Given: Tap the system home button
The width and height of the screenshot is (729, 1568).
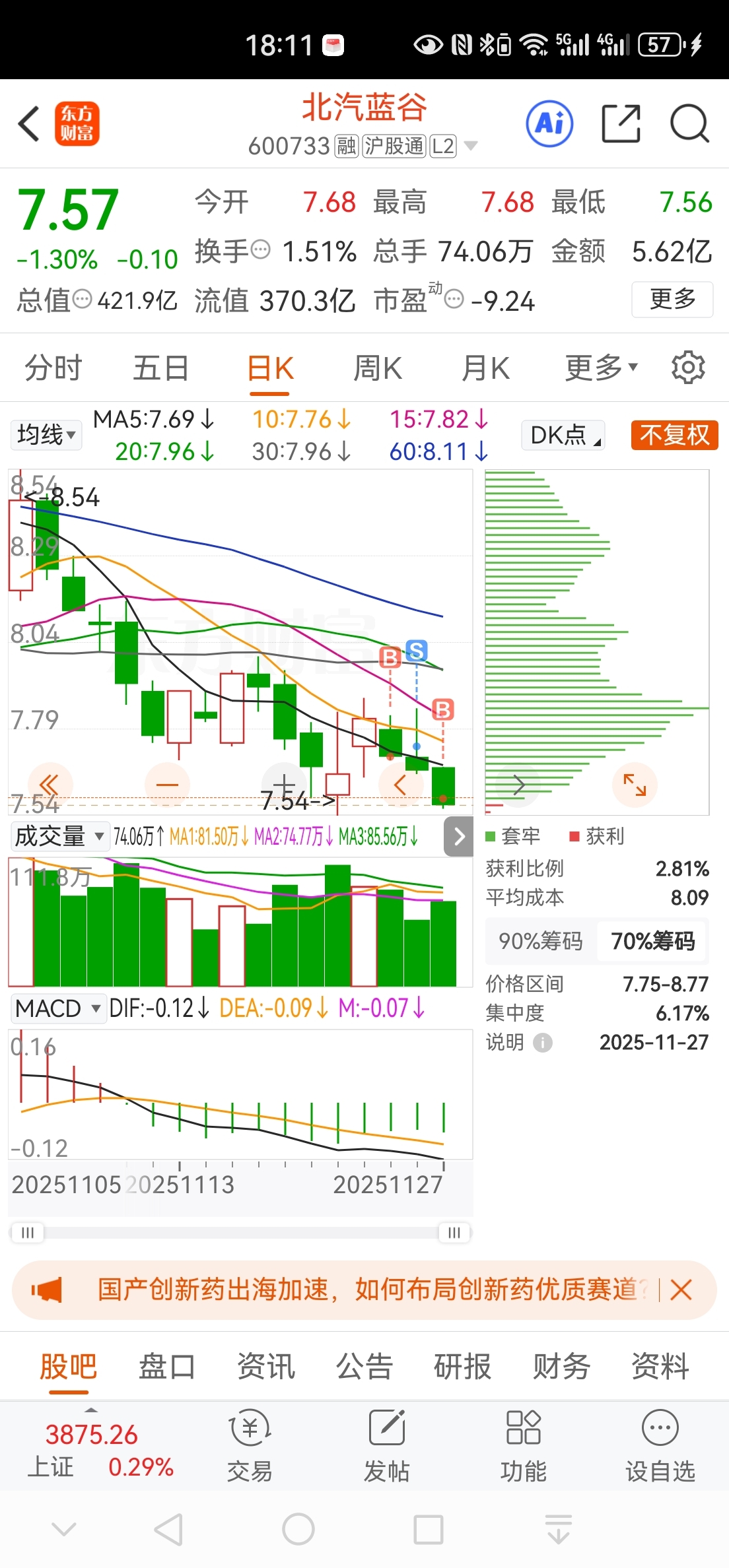Looking at the screenshot, I should coord(298,1529).
